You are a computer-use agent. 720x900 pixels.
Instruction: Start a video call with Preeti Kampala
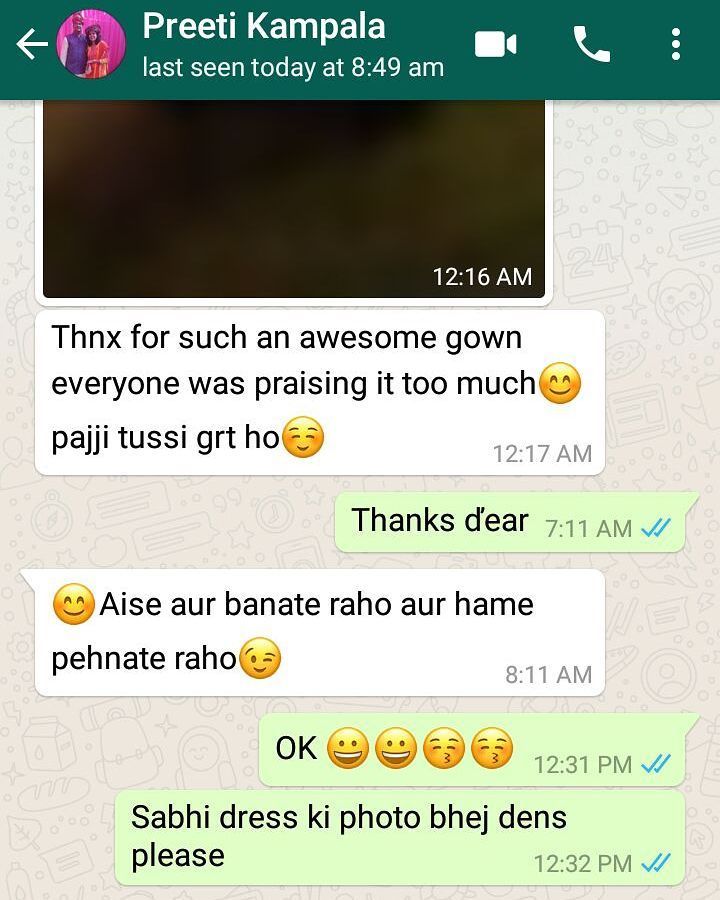point(495,45)
